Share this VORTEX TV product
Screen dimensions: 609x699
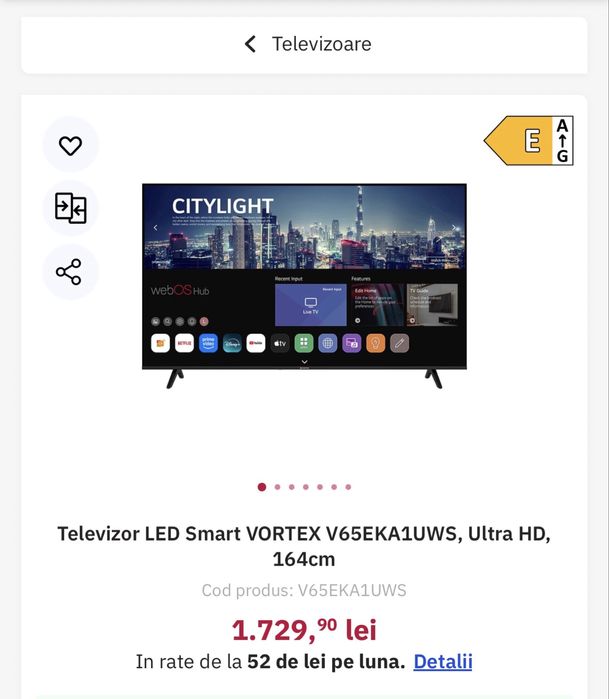pyautogui.click(x=69, y=272)
